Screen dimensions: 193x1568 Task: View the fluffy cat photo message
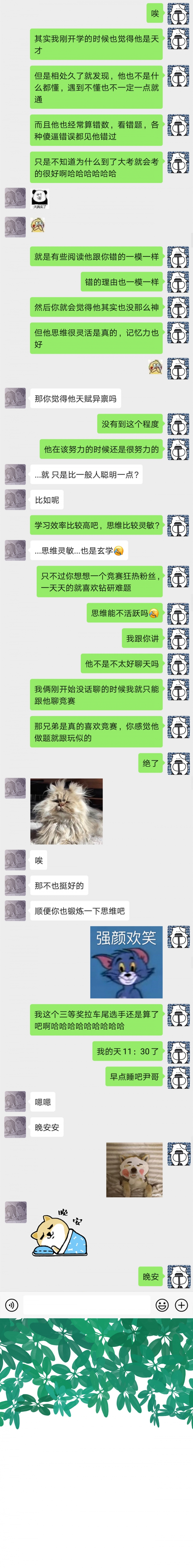coord(66,811)
